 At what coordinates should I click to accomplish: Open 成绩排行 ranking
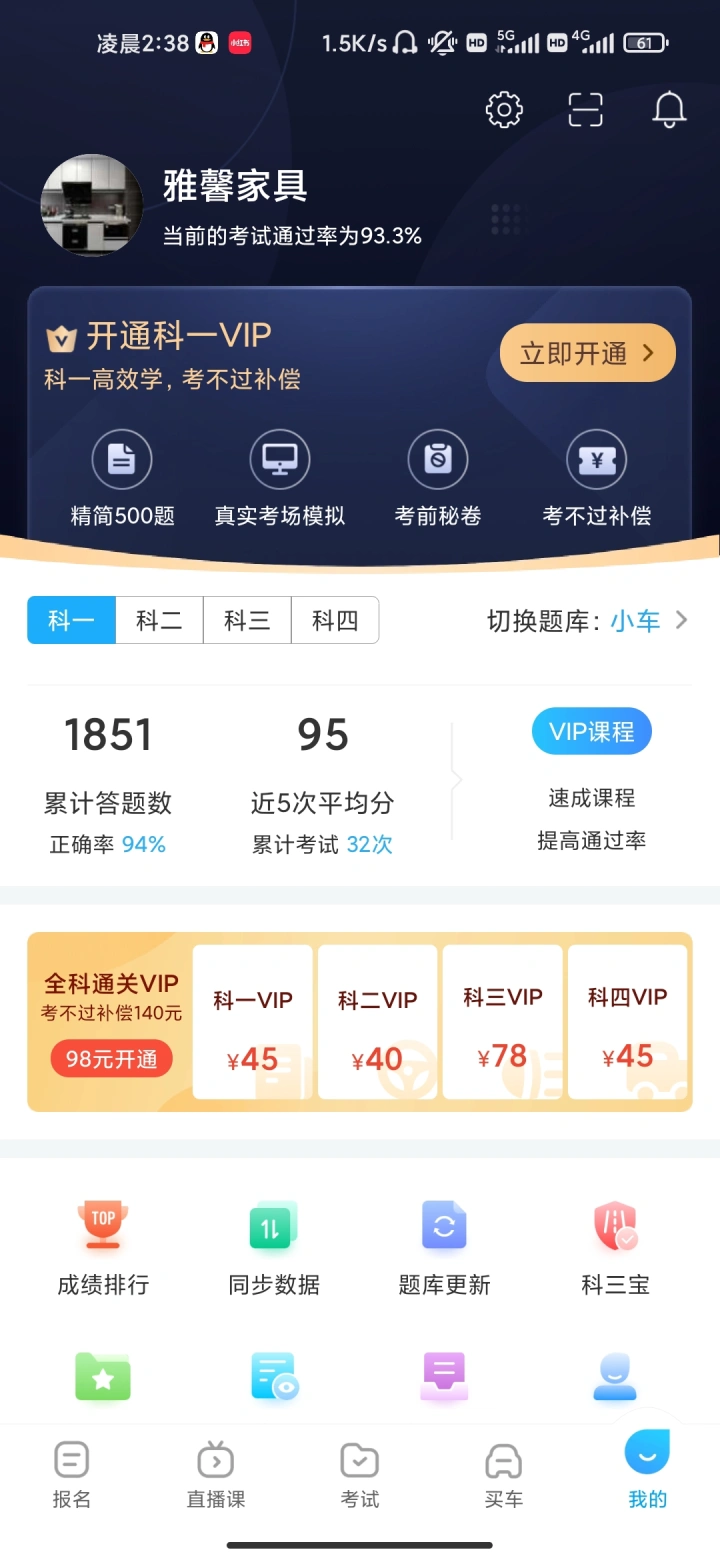103,1248
